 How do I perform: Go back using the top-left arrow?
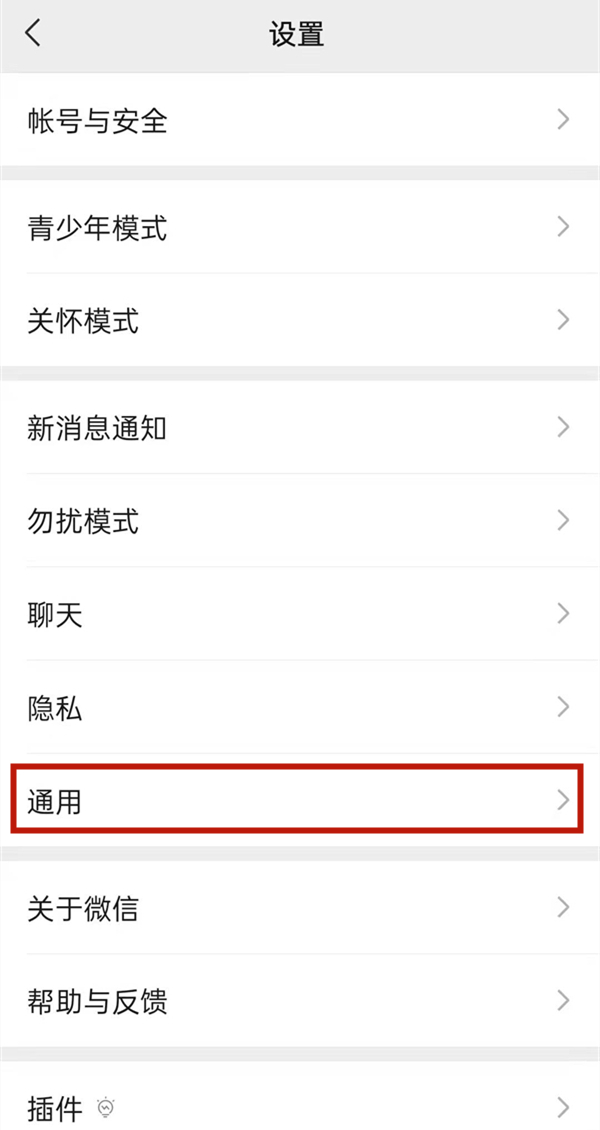point(33,33)
